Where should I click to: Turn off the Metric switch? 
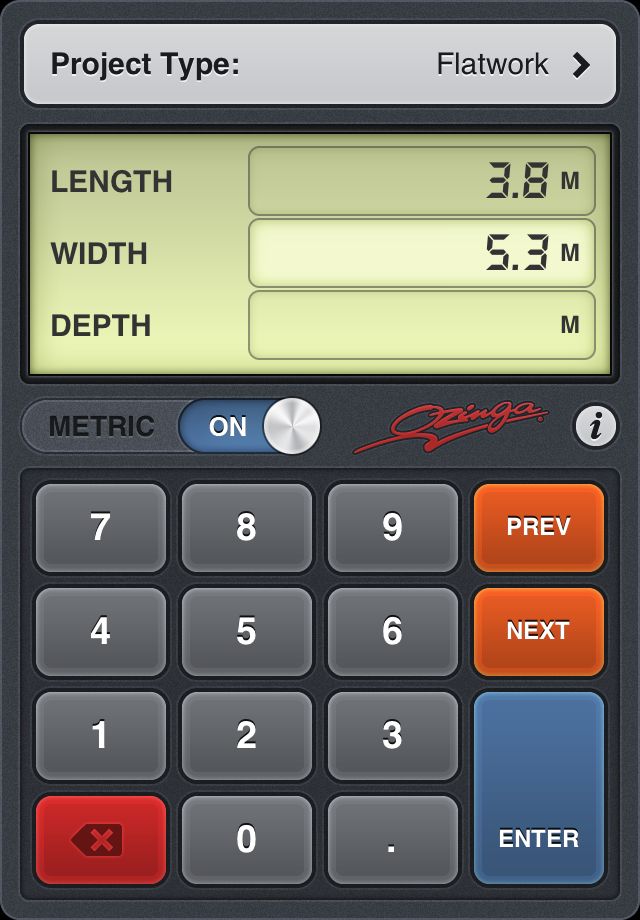pos(249,426)
